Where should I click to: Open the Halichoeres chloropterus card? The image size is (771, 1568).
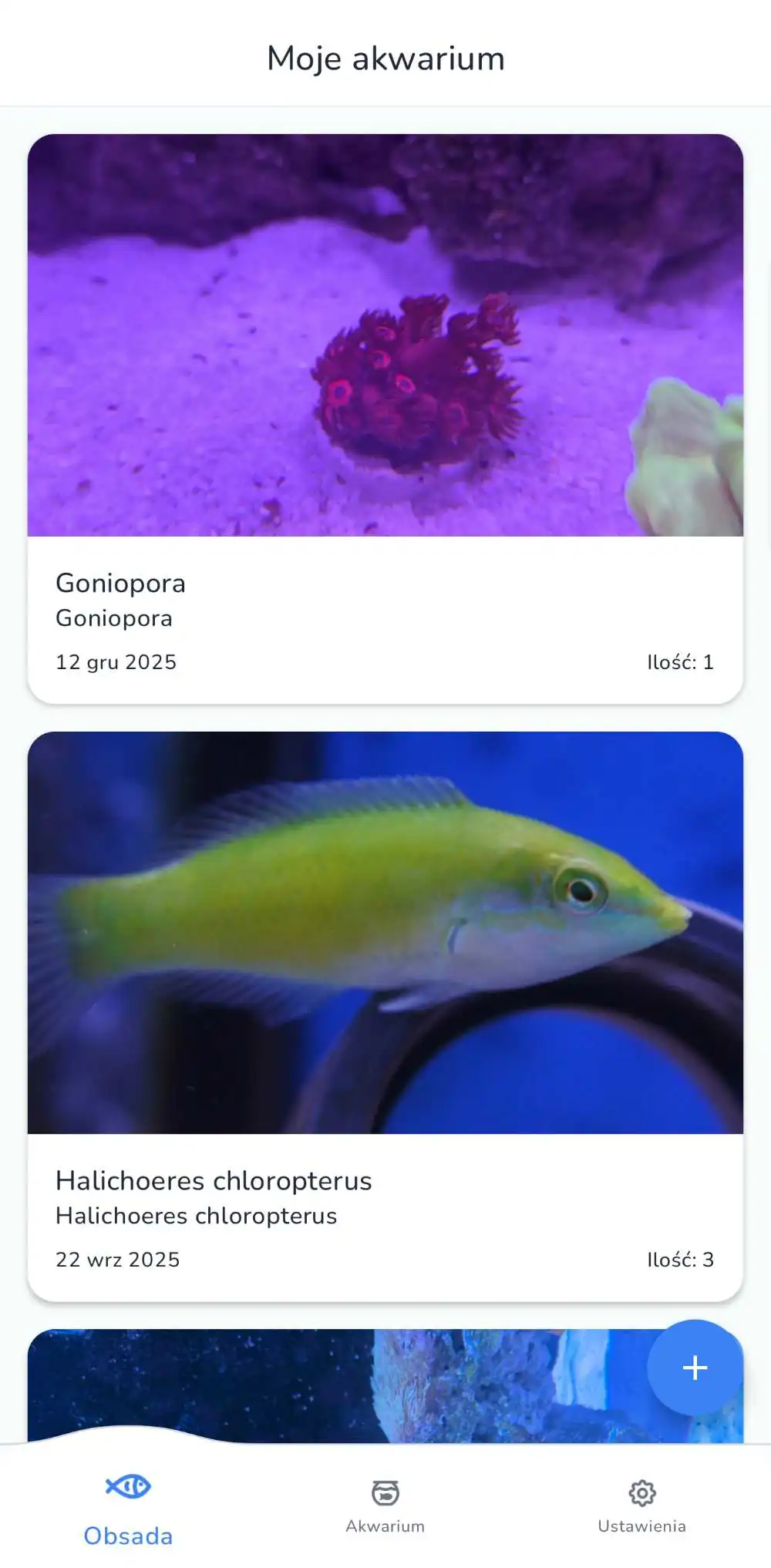pyautogui.click(x=385, y=1016)
